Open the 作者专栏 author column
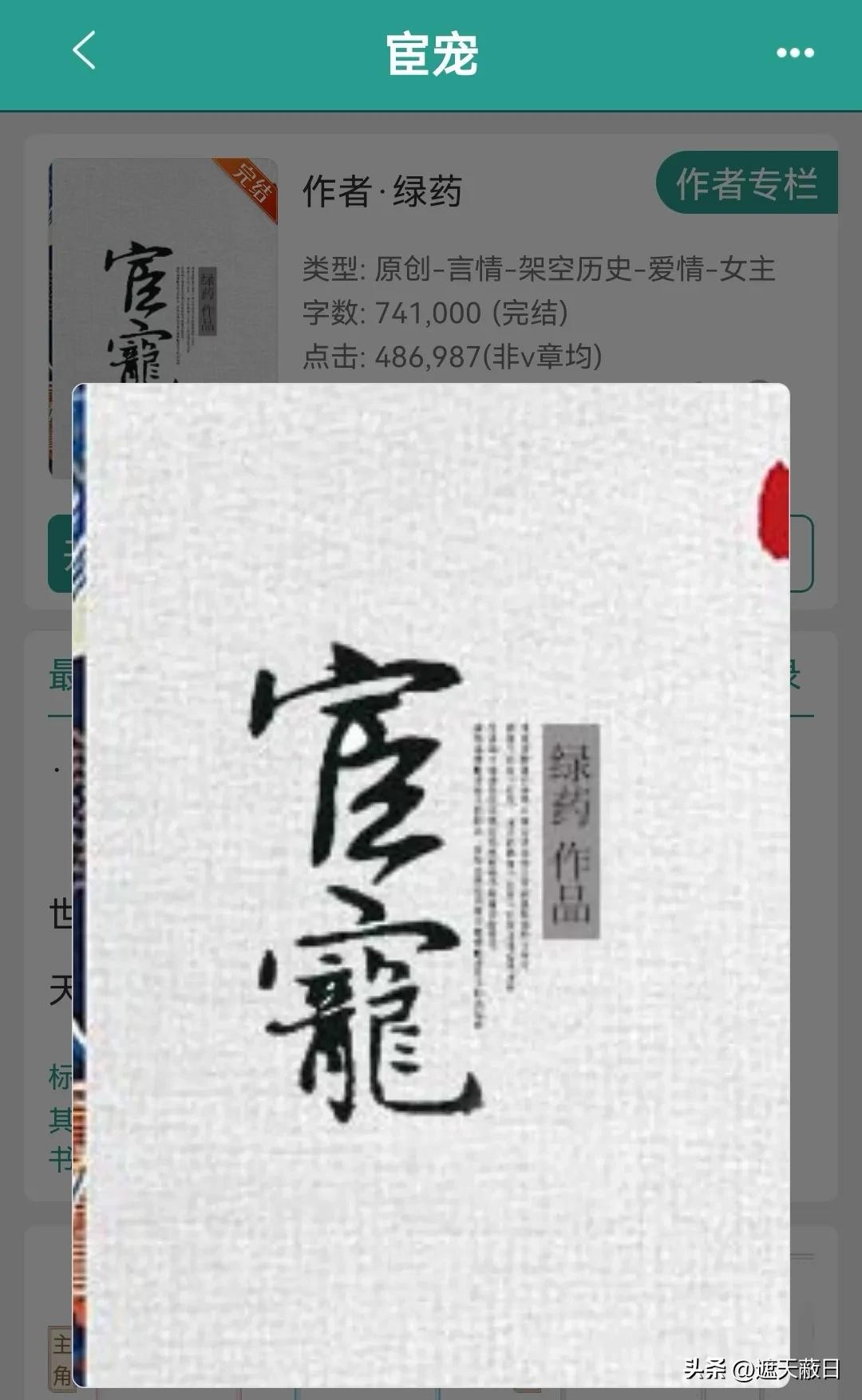Image resolution: width=862 pixels, height=1400 pixels. pos(746,183)
